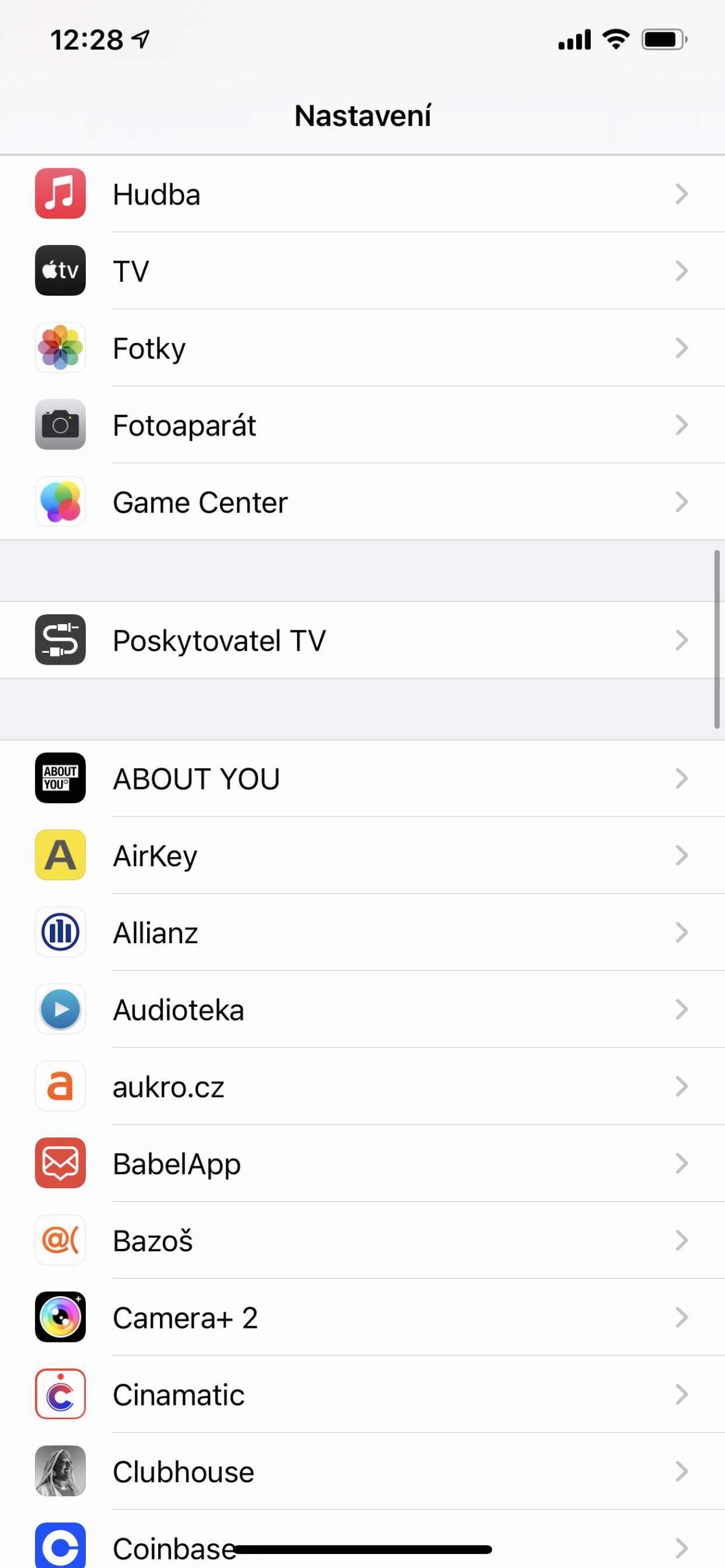Open ABOUT YOU app settings
The width and height of the screenshot is (725, 1568).
pos(362,778)
